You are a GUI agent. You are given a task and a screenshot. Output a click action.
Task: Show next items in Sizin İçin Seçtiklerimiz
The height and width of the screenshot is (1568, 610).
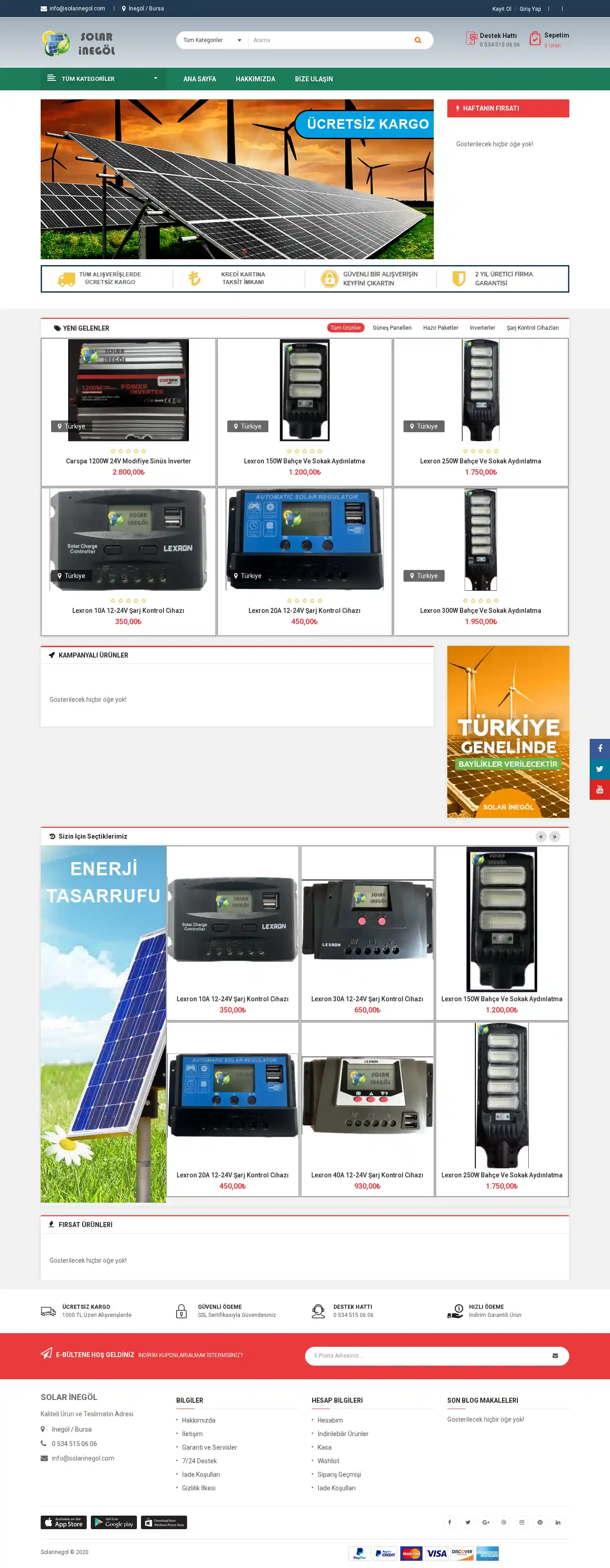coord(554,836)
